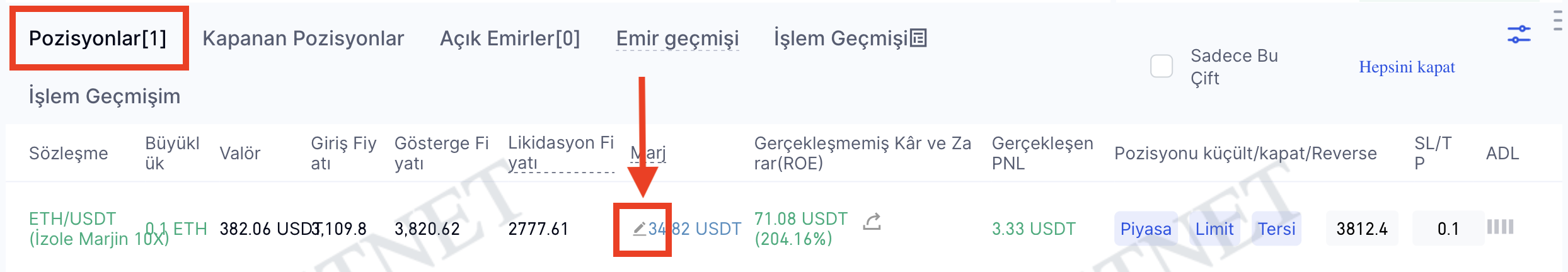Screen dimensions: 1568x272
Task: Check the Sadece Bu Çift checkbox
Action: (1161, 66)
